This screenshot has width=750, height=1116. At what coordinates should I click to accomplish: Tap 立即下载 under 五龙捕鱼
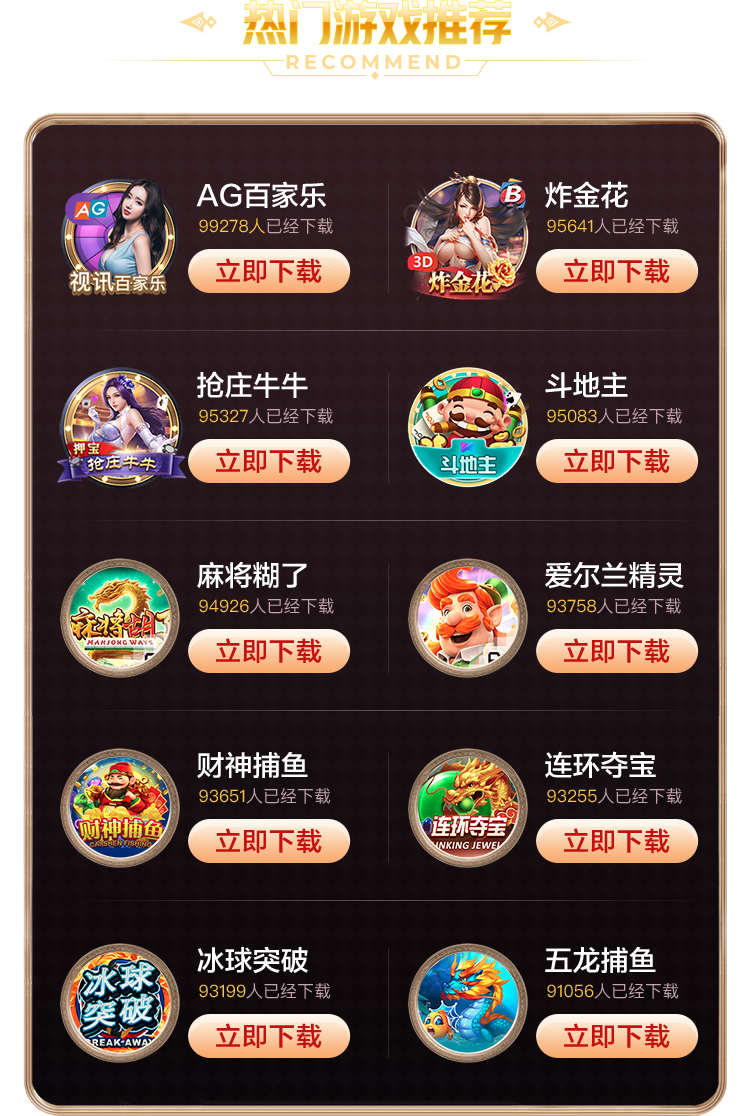[x=616, y=1036]
